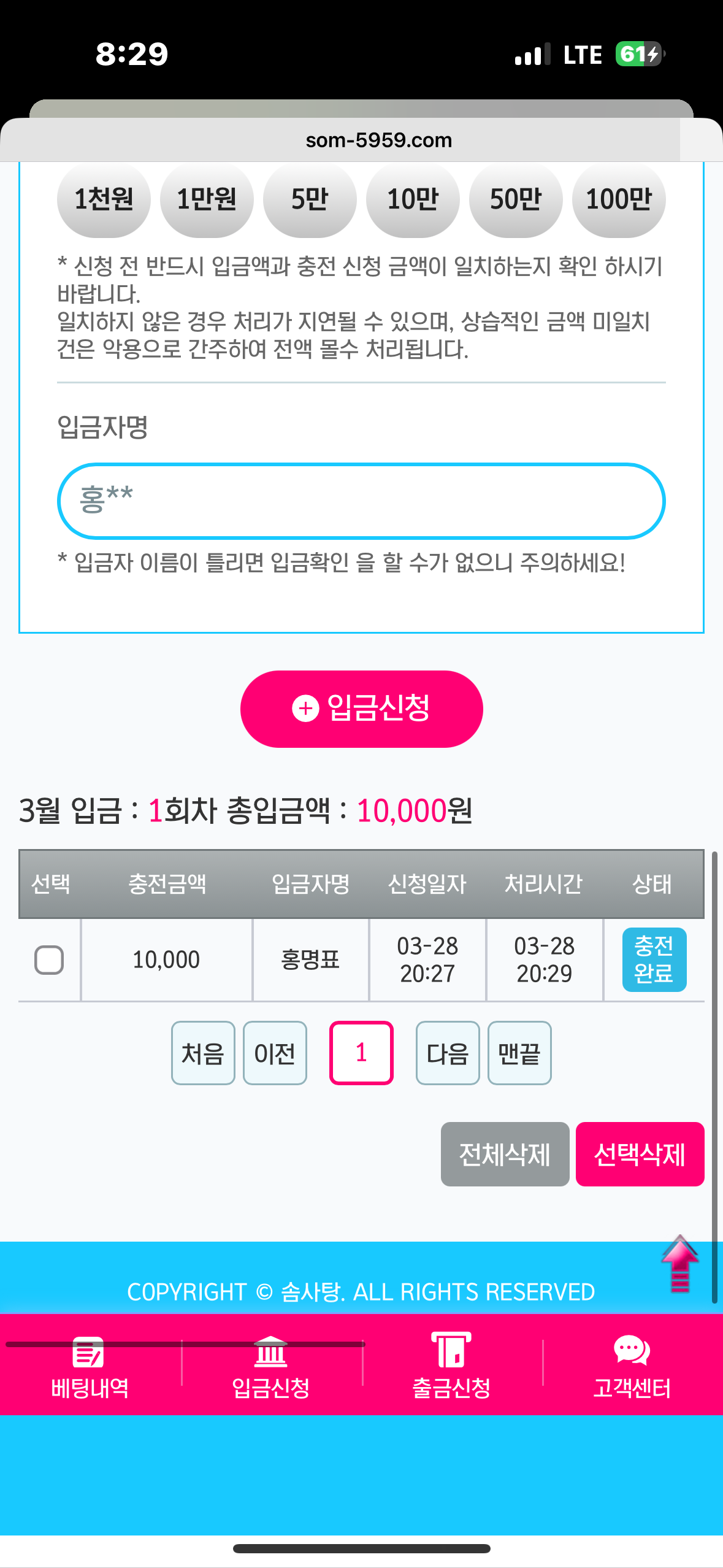Tap 선택삭제 to delete selected records
The height and width of the screenshot is (1568, 723).
[x=640, y=1154]
